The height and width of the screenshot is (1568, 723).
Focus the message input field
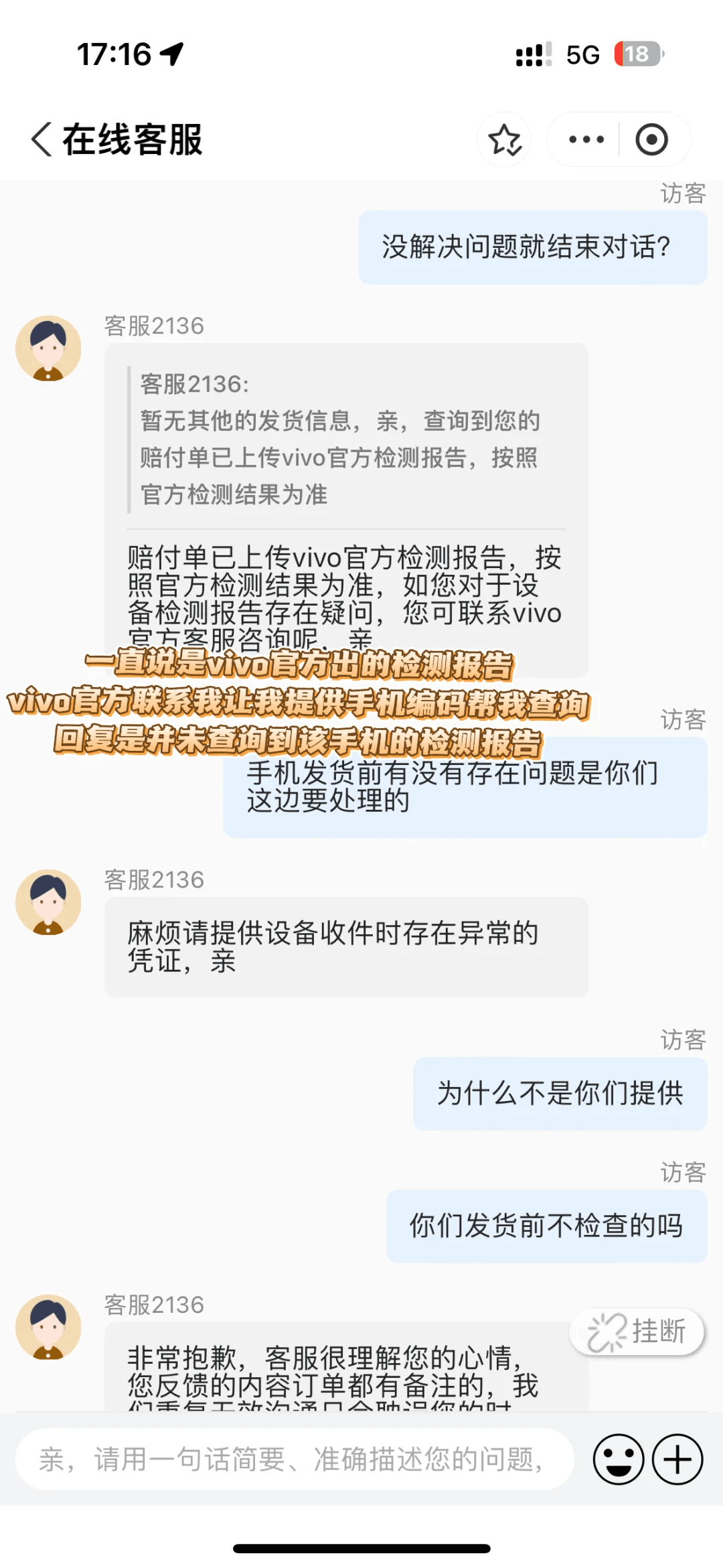pos(295,1459)
